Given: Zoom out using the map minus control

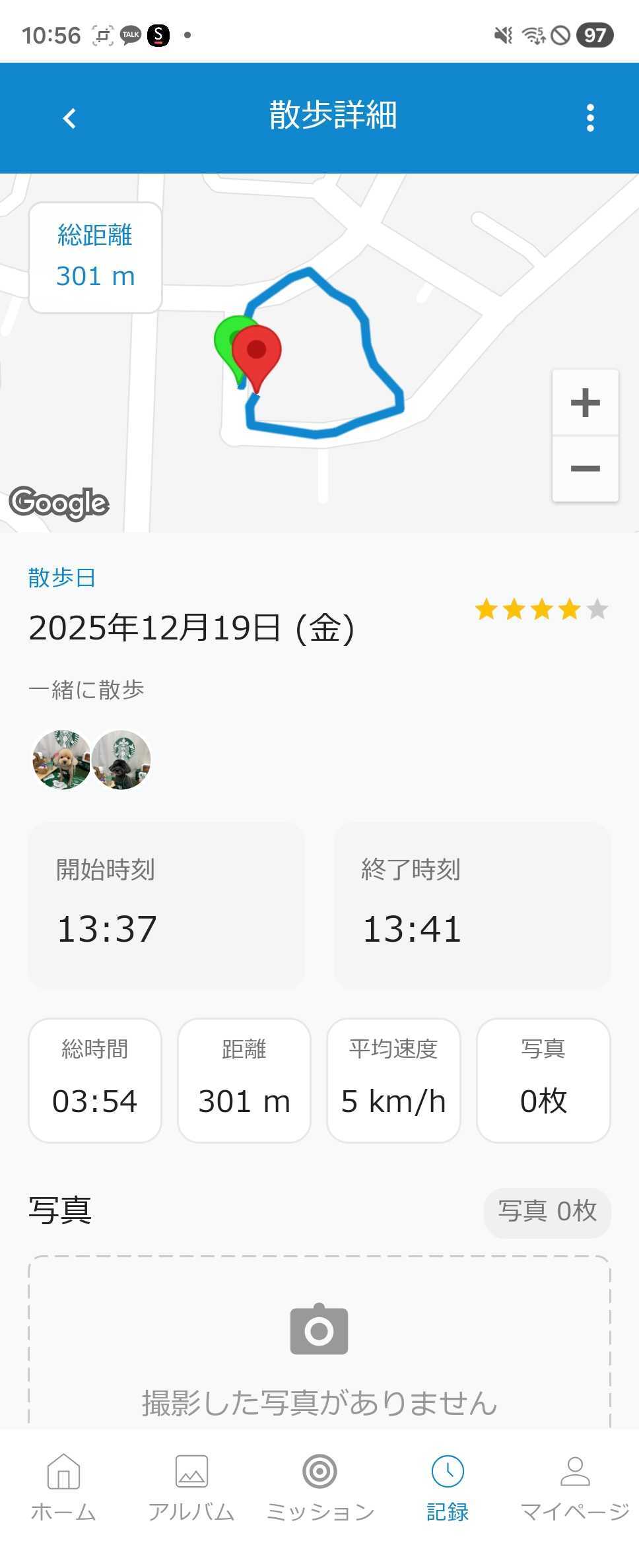Looking at the screenshot, I should coord(585,468).
